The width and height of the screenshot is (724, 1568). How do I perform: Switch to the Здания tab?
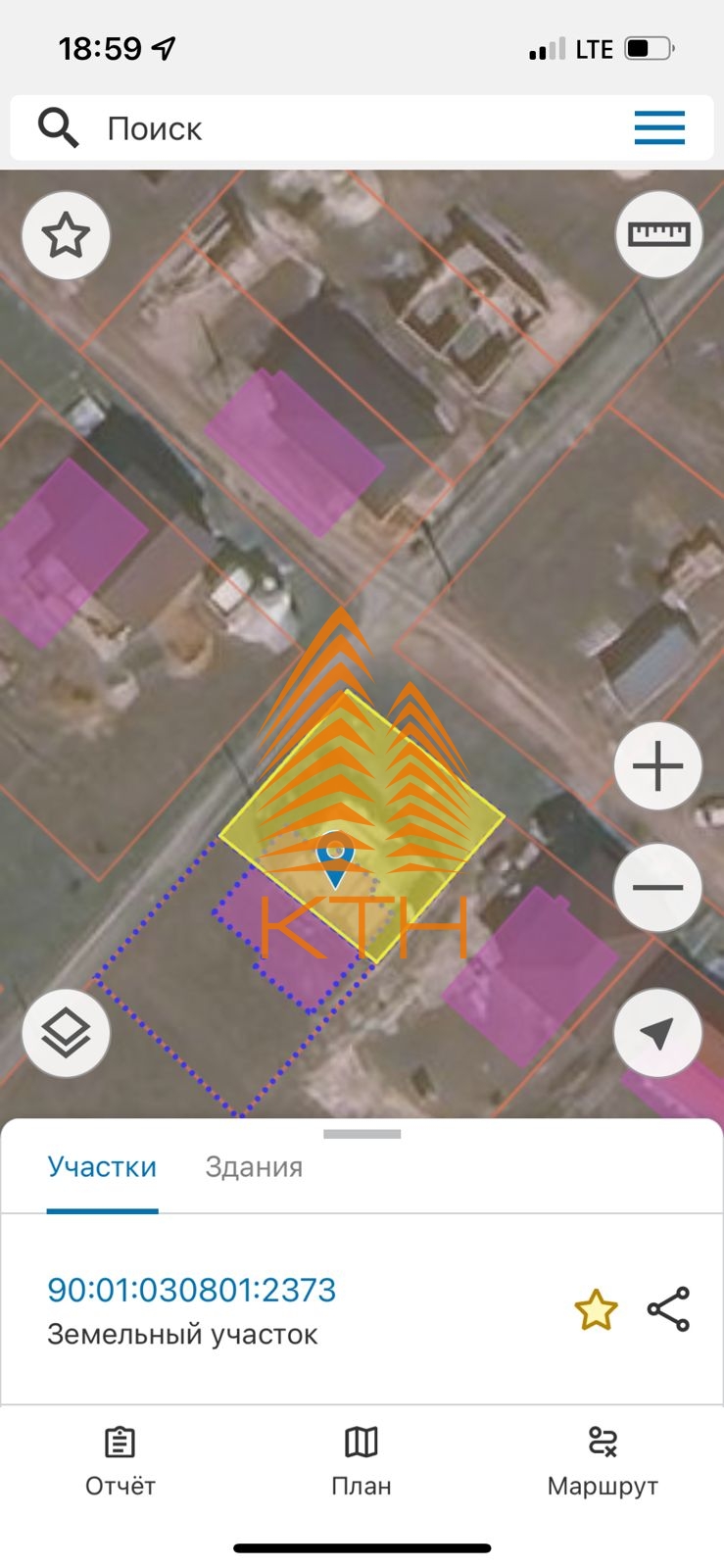tap(254, 1167)
